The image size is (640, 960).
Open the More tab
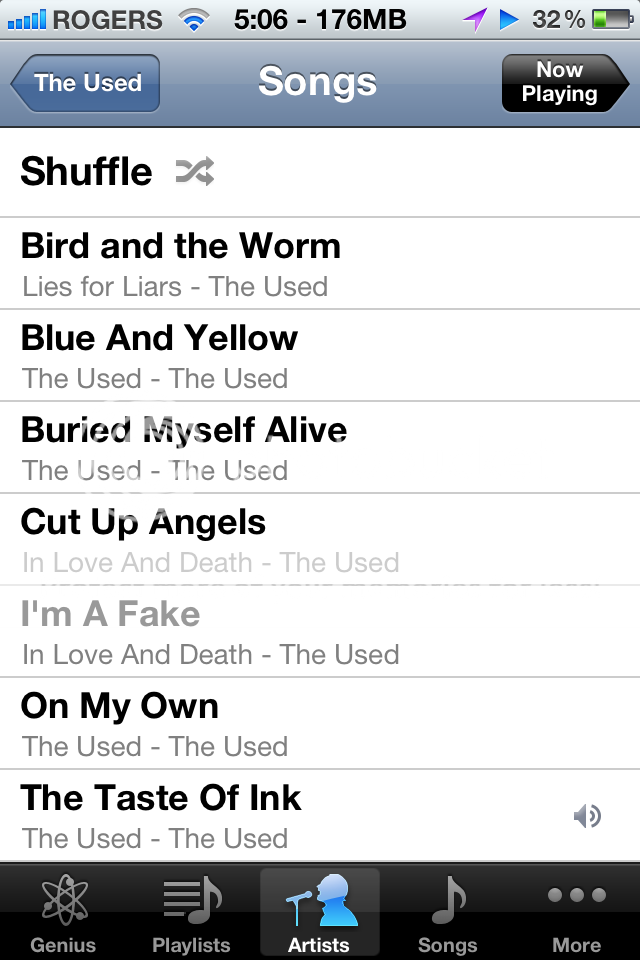pos(576,912)
